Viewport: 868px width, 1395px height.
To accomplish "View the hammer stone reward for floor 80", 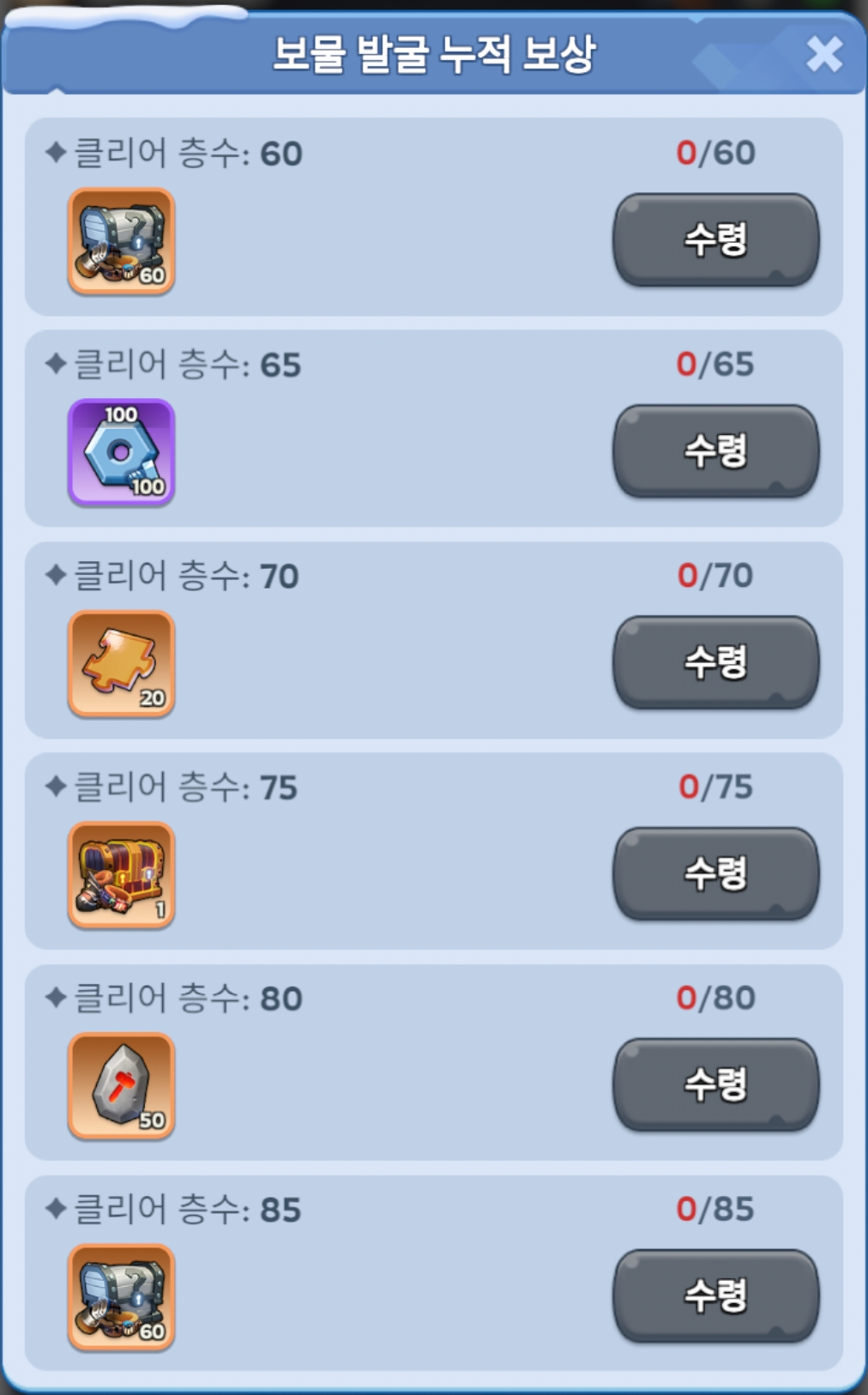I will [x=121, y=1085].
